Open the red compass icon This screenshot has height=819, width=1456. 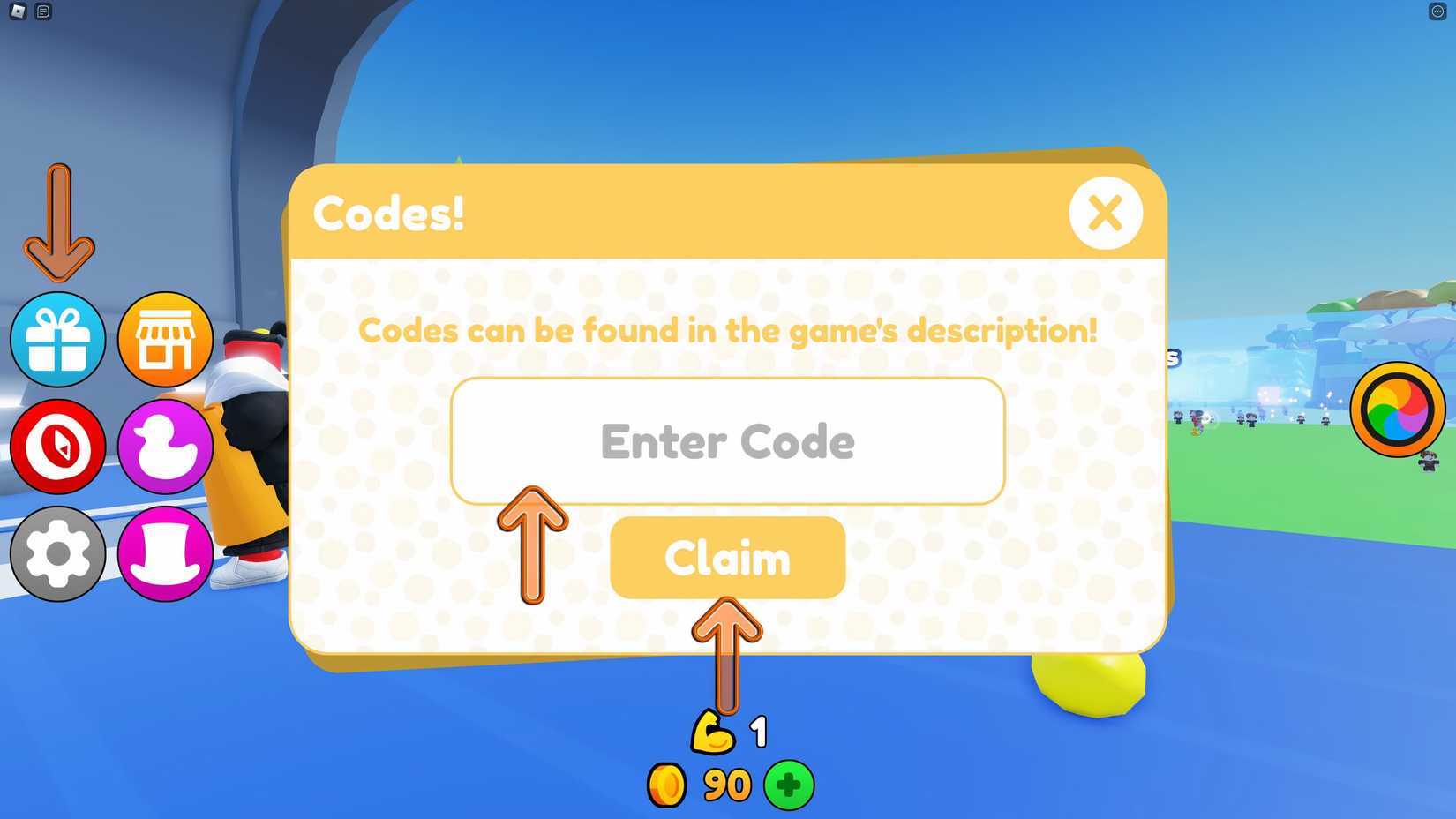[58, 447]
